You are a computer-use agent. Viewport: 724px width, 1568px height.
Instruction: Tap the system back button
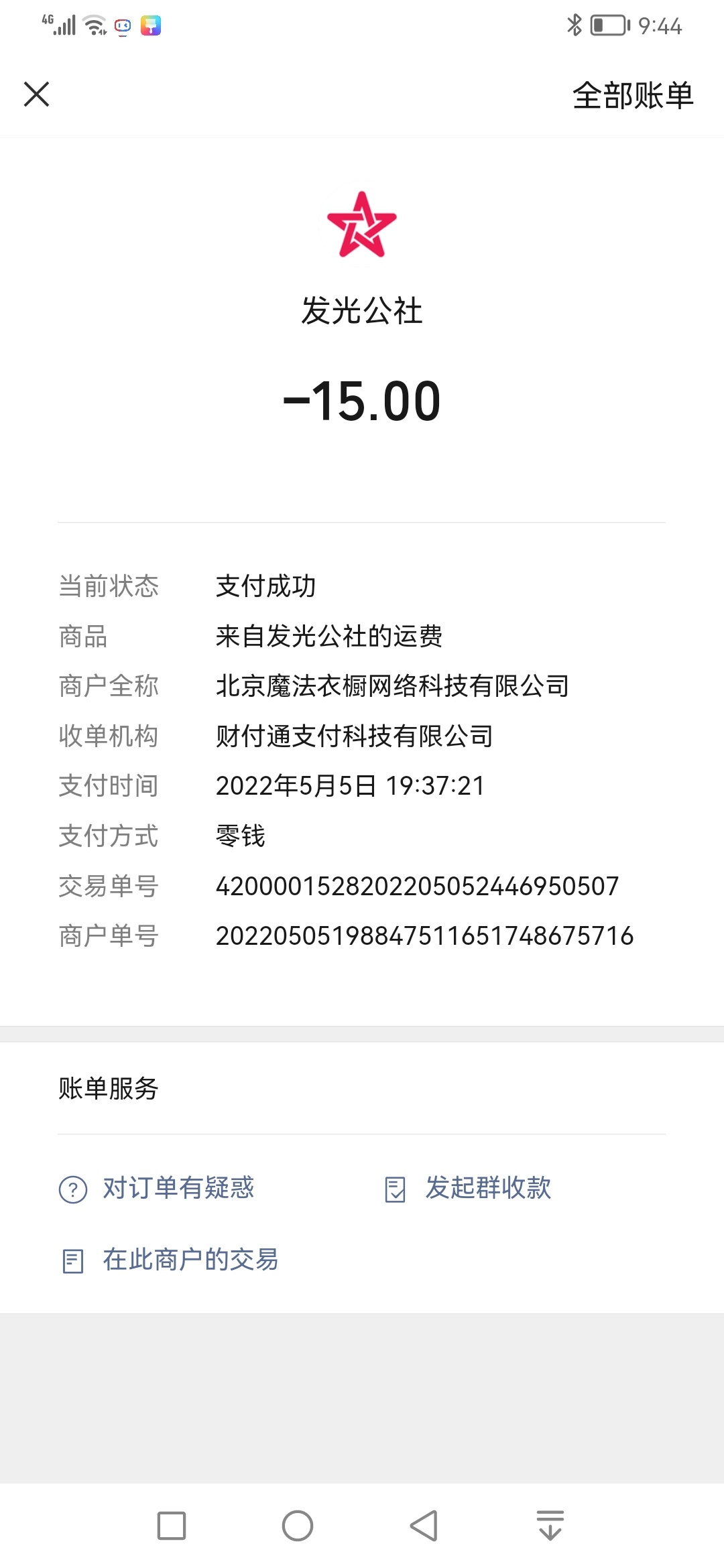coord(424,1526)
